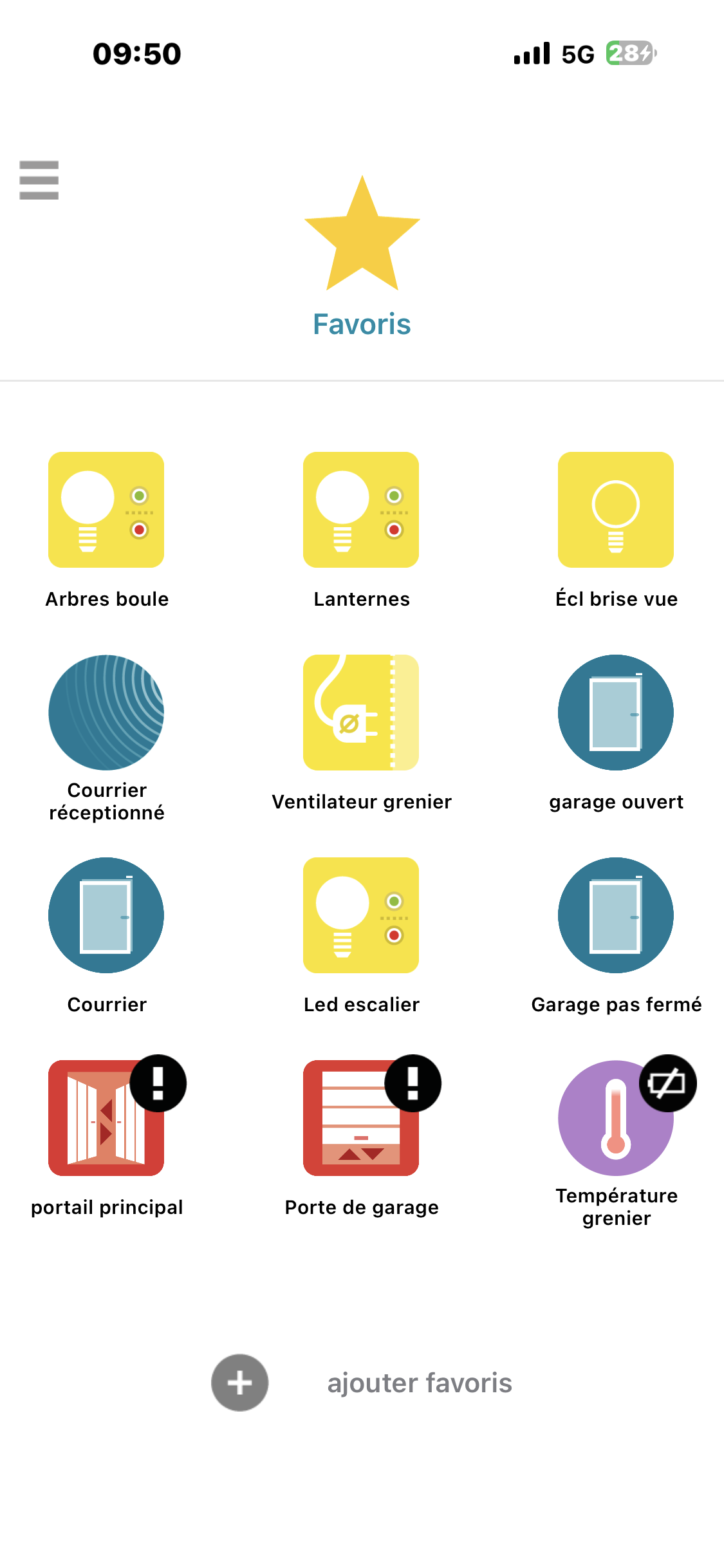Open the Garage pas fermé sensor
This screenshot has height=1568, width=724.
[x=616, y=915]
